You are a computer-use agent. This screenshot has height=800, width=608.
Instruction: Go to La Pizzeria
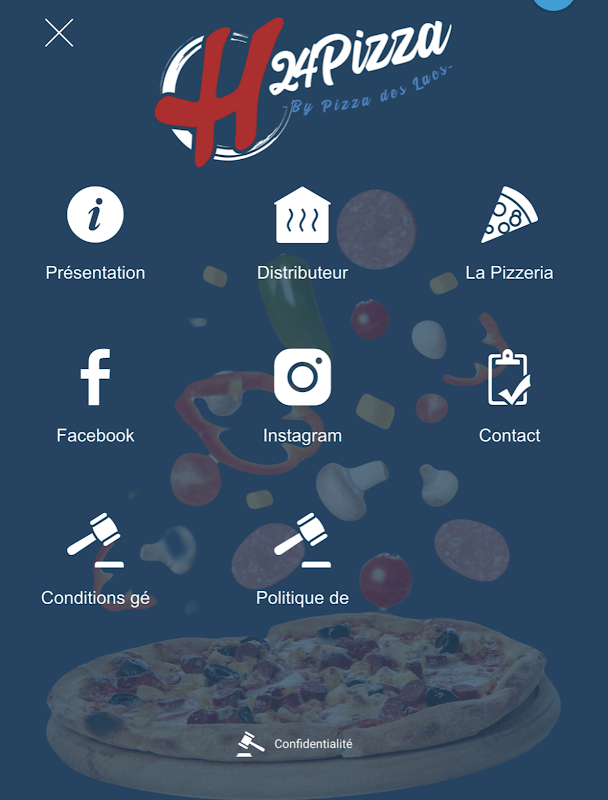[x=509, y=234]
